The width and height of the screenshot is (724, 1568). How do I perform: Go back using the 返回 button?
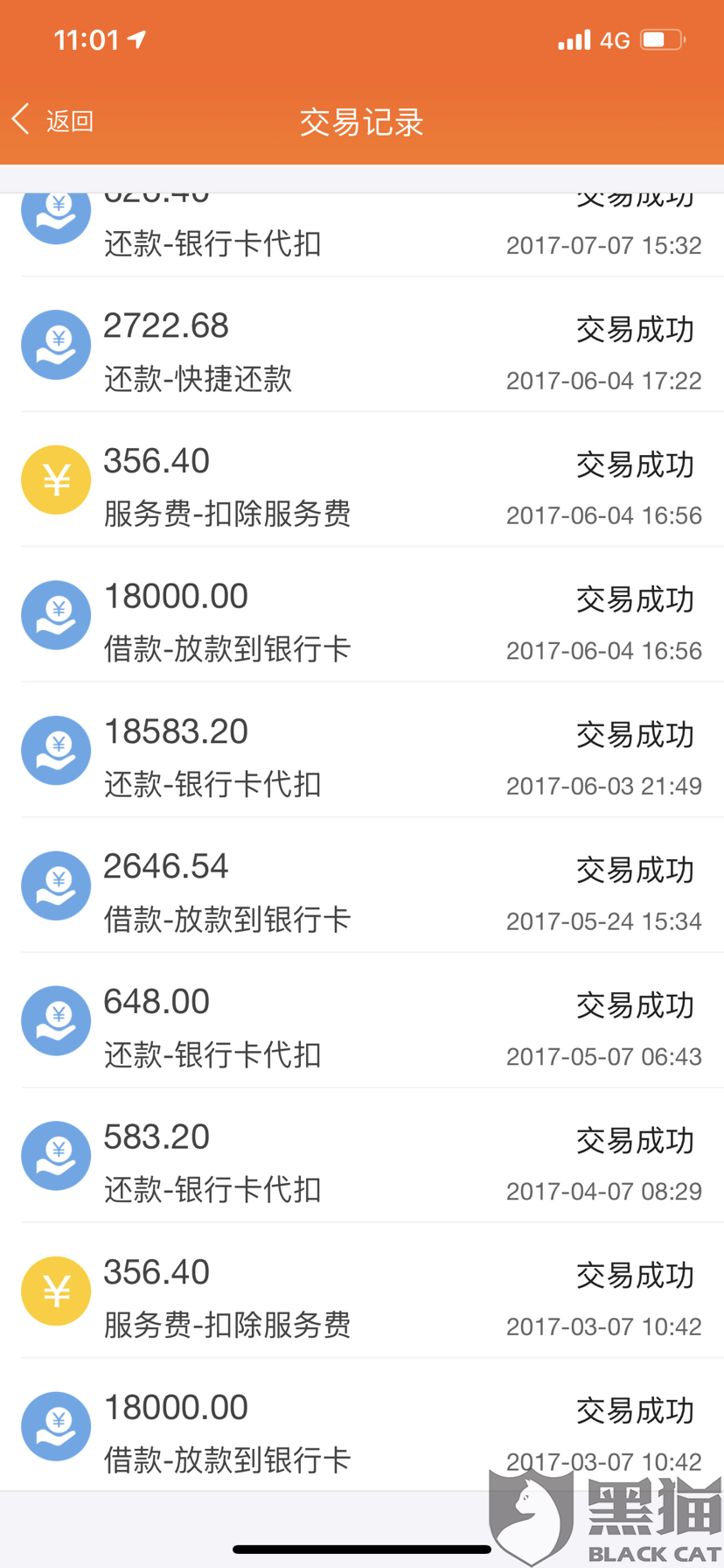[54, 121]
